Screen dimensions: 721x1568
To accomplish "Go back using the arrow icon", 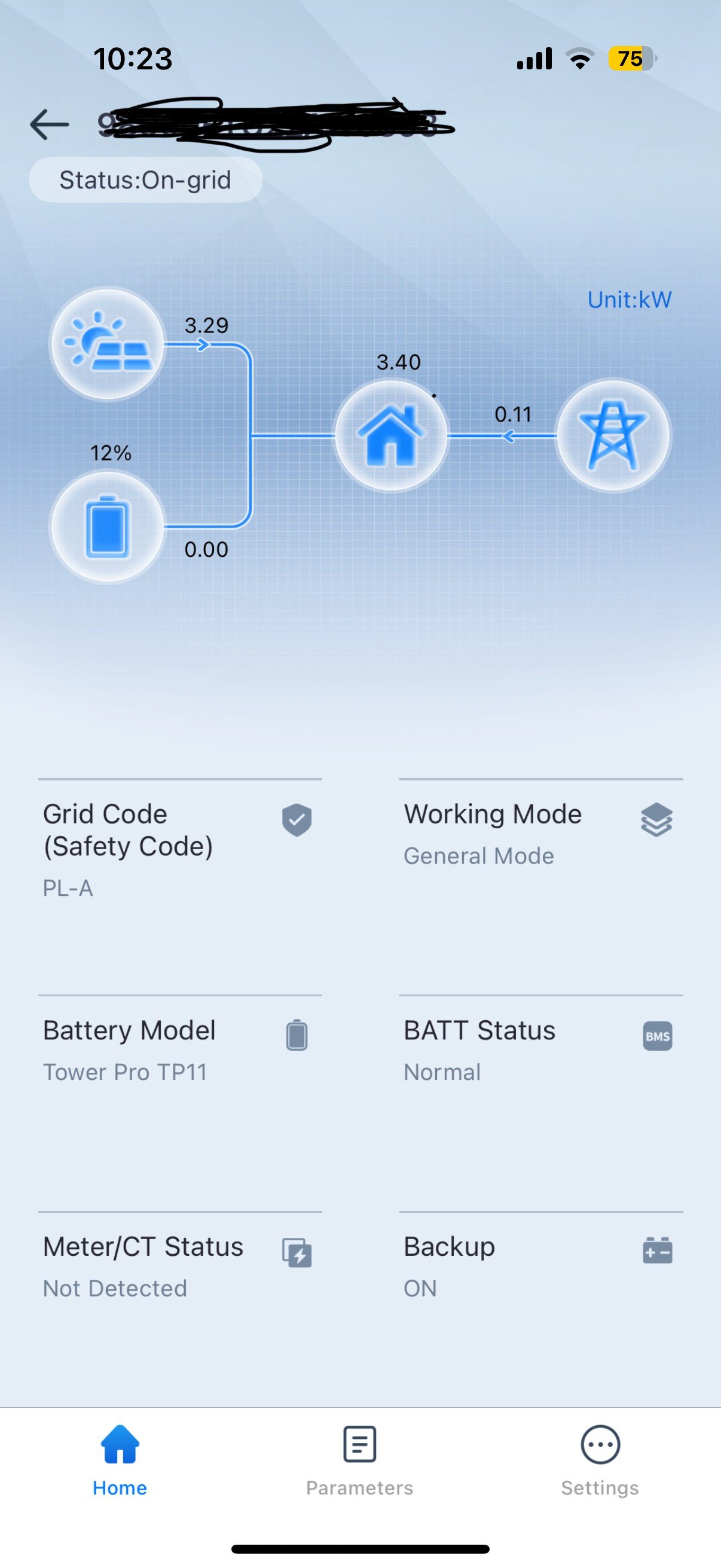I will pos(50,124).
